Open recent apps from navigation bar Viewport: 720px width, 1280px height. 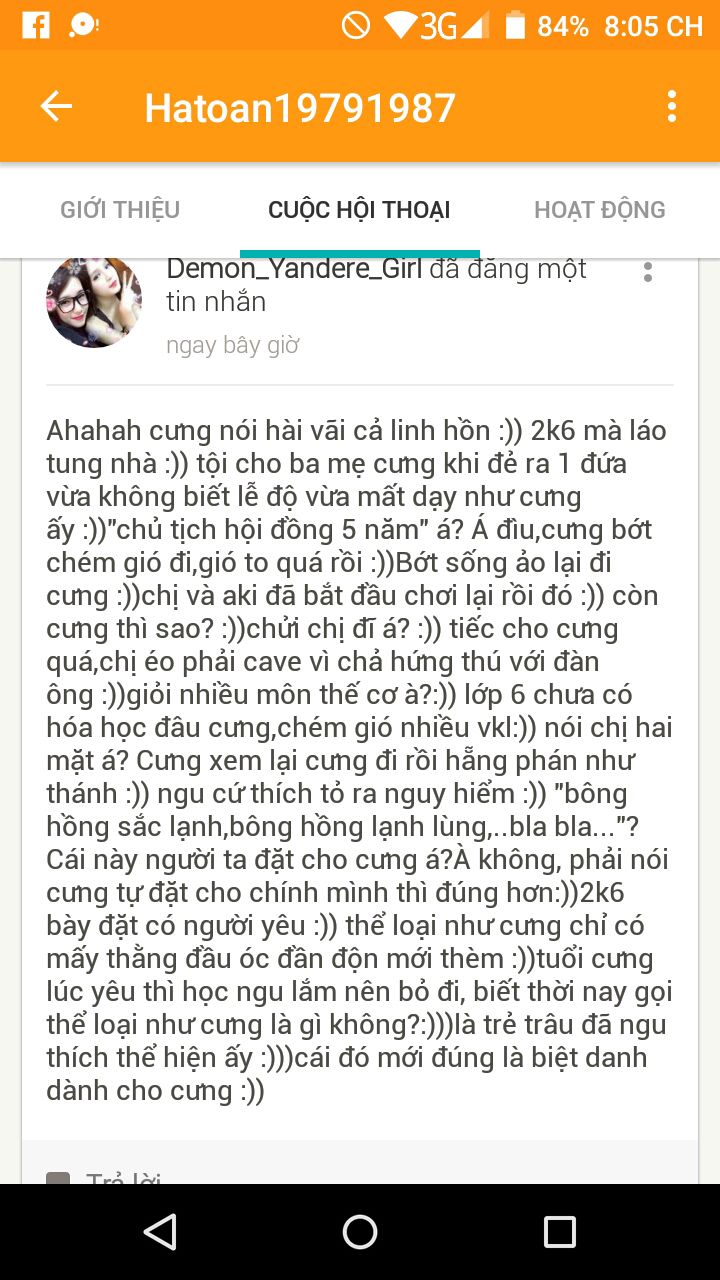pyautogui.click(x=559, y=1232)
